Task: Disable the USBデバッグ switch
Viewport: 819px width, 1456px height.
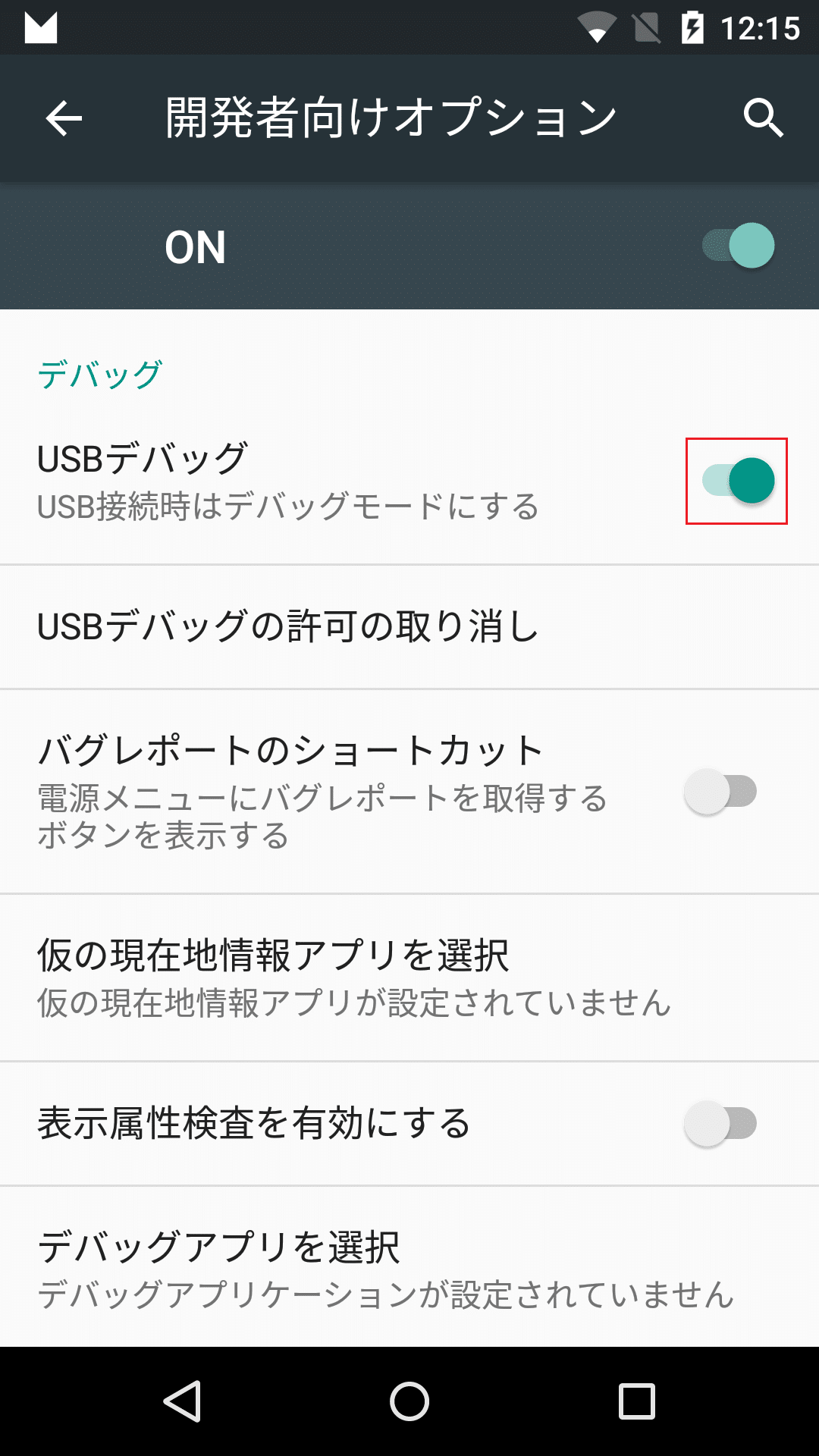Action: [738, 481]
